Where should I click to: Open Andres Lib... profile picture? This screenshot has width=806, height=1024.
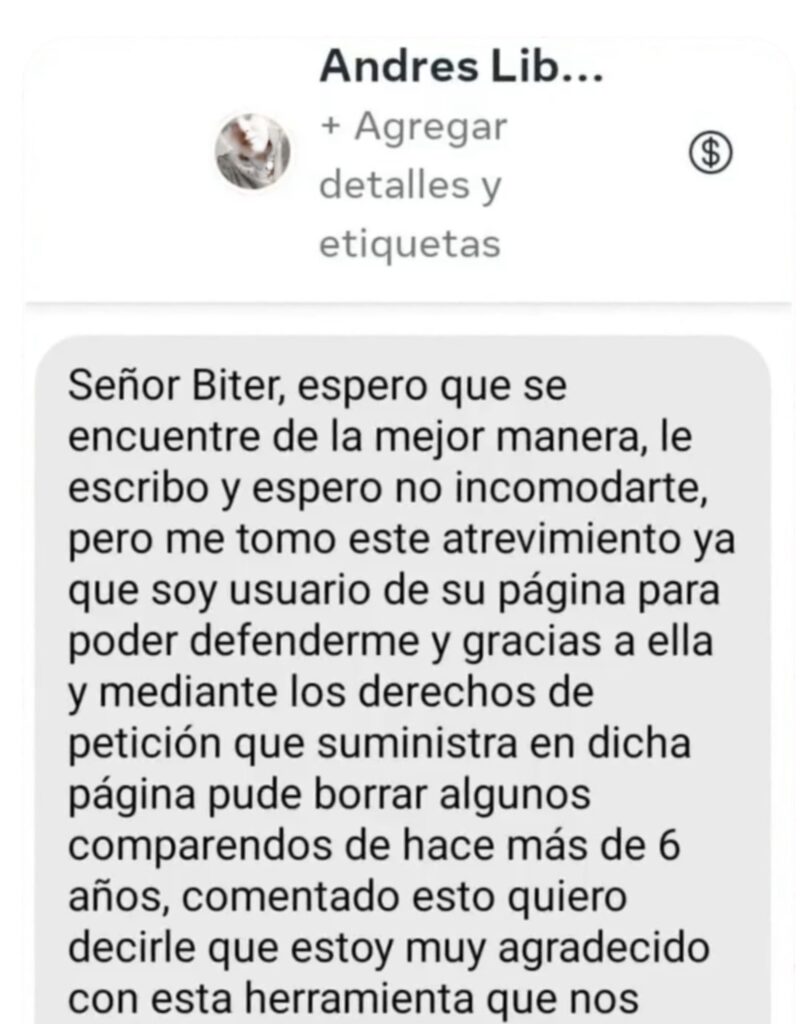[x=254, y=153]
